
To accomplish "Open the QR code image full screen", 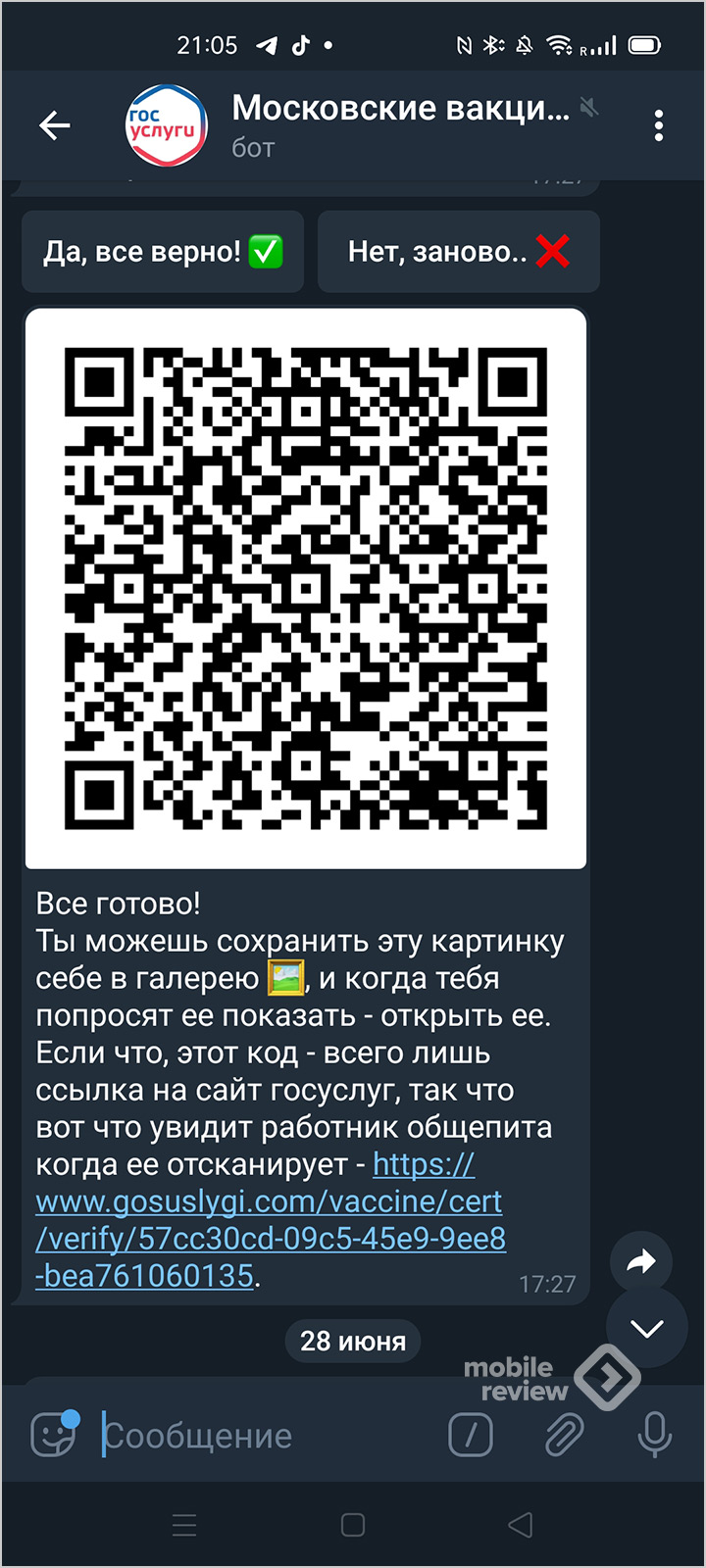I will click(306, 588).
